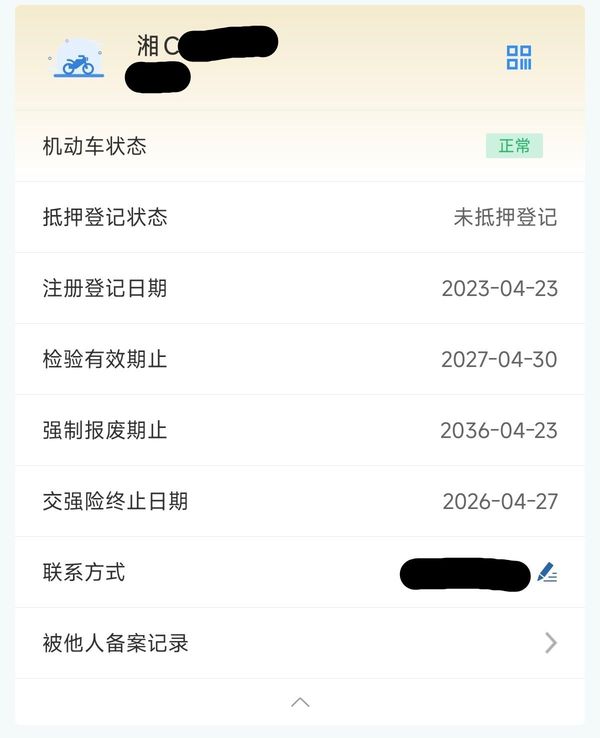Edit the 联系方式 contact info

click(x=546, y=573)
